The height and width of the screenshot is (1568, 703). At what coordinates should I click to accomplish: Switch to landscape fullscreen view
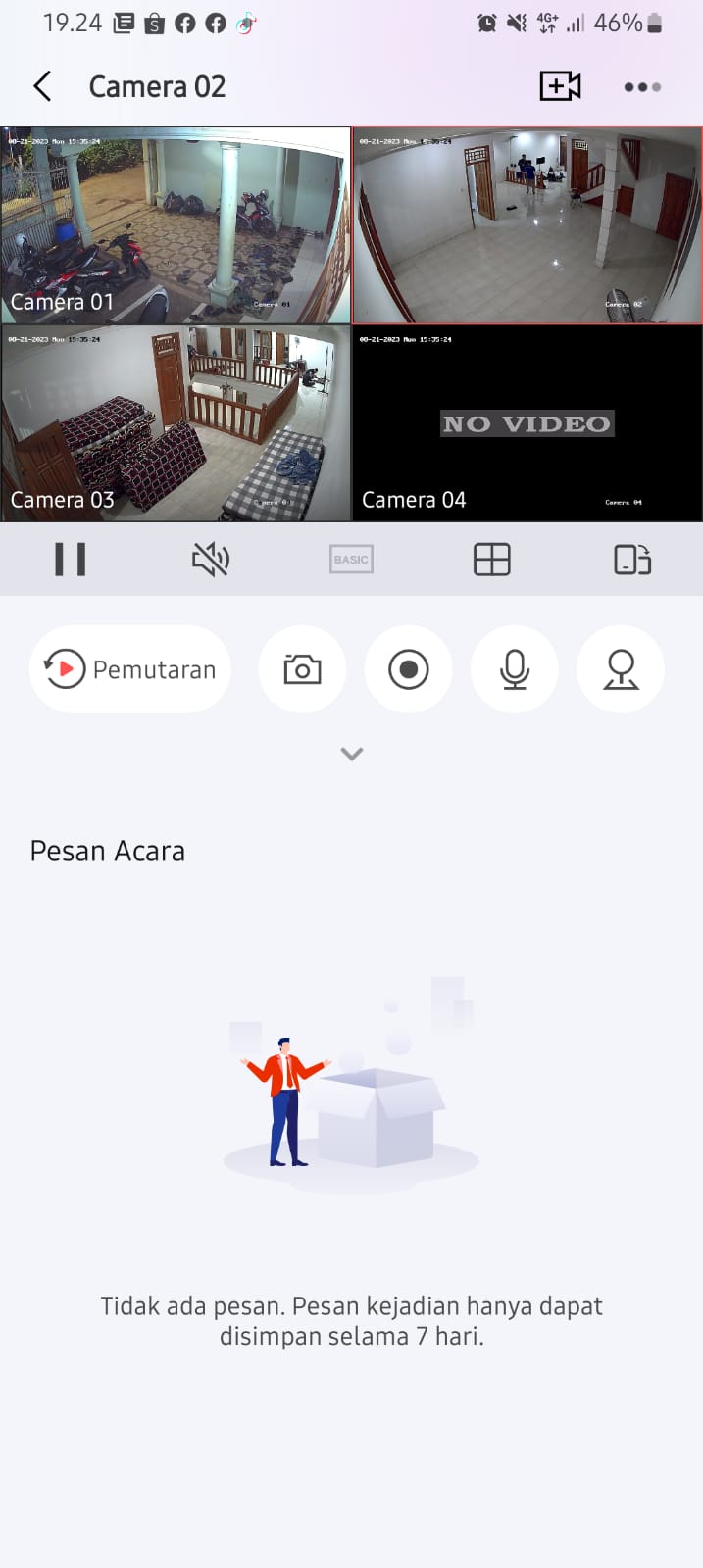632,560
